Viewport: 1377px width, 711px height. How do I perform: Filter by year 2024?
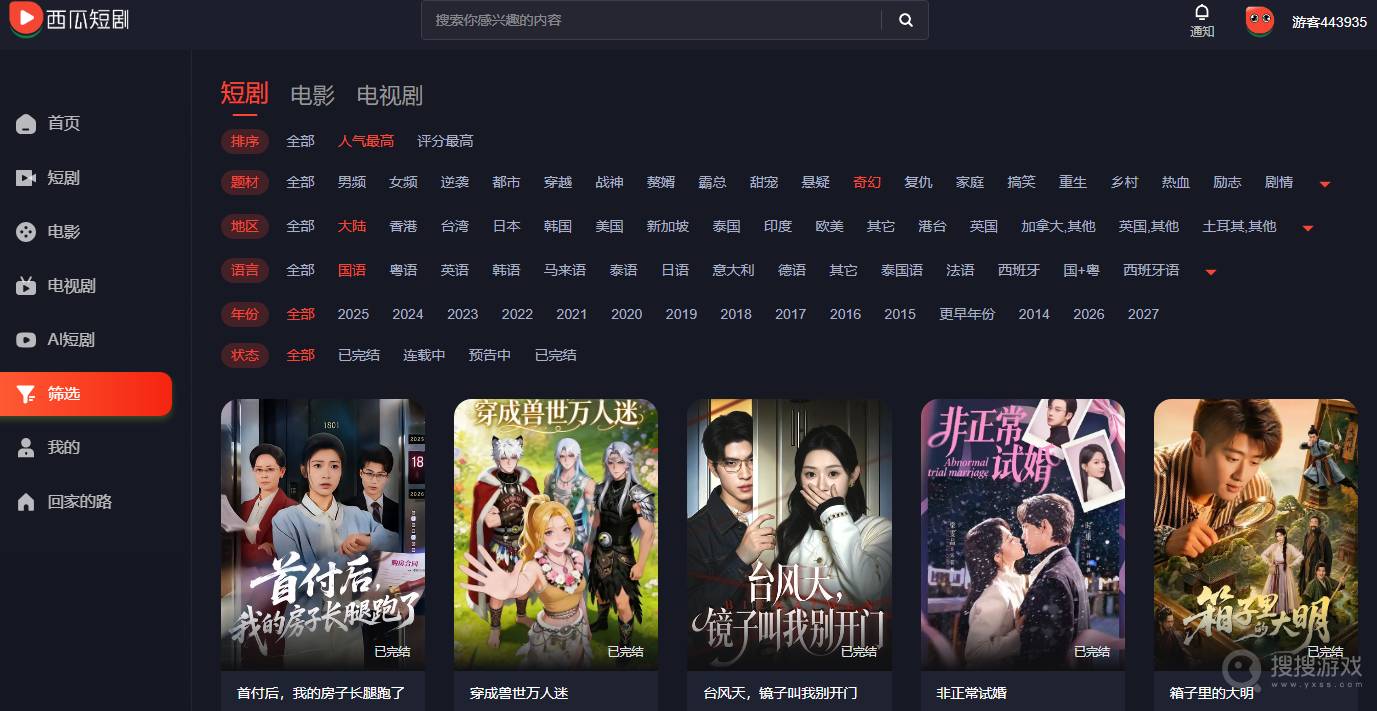click(x=408, y=314)
